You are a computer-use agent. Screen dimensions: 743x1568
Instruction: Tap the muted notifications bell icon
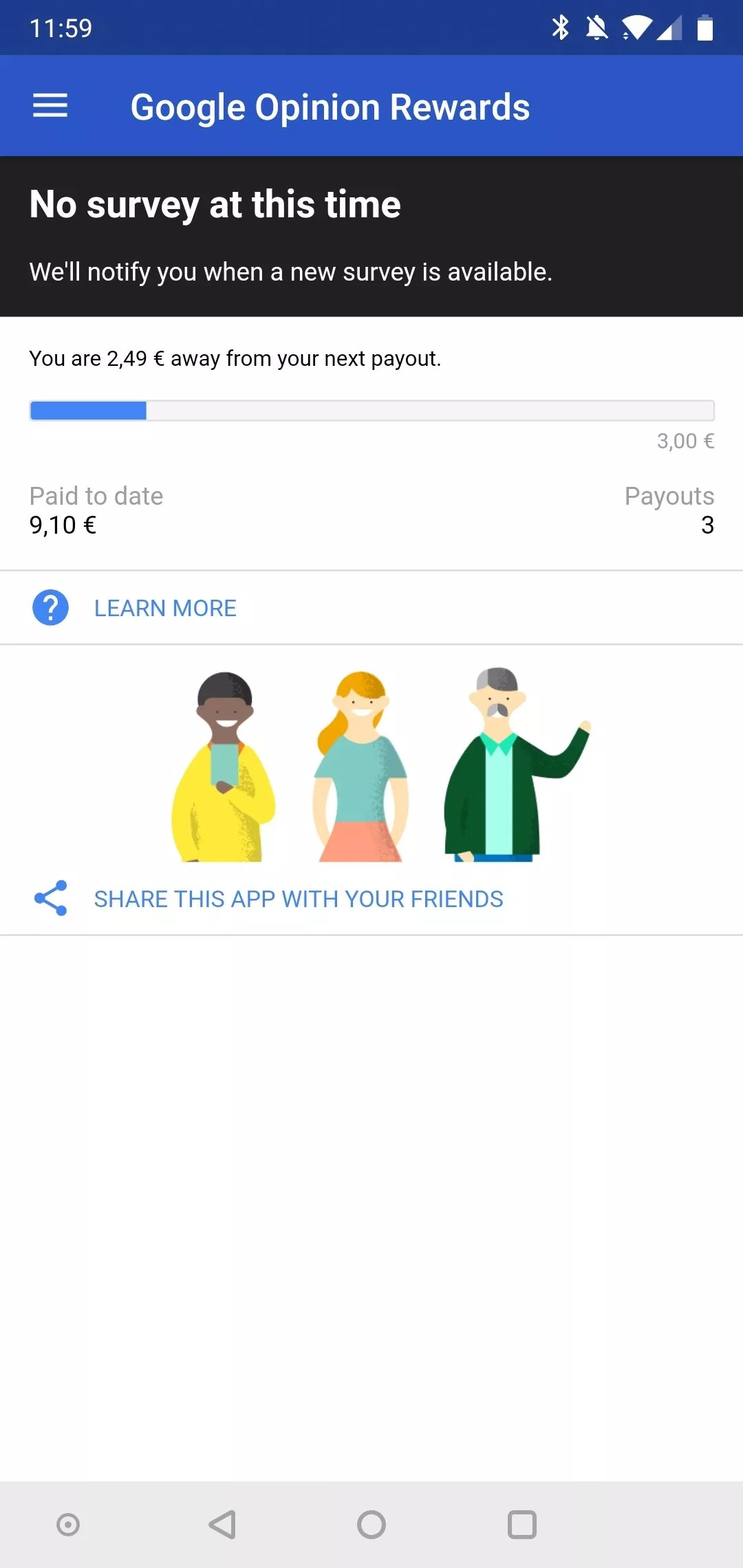point(597,27)
